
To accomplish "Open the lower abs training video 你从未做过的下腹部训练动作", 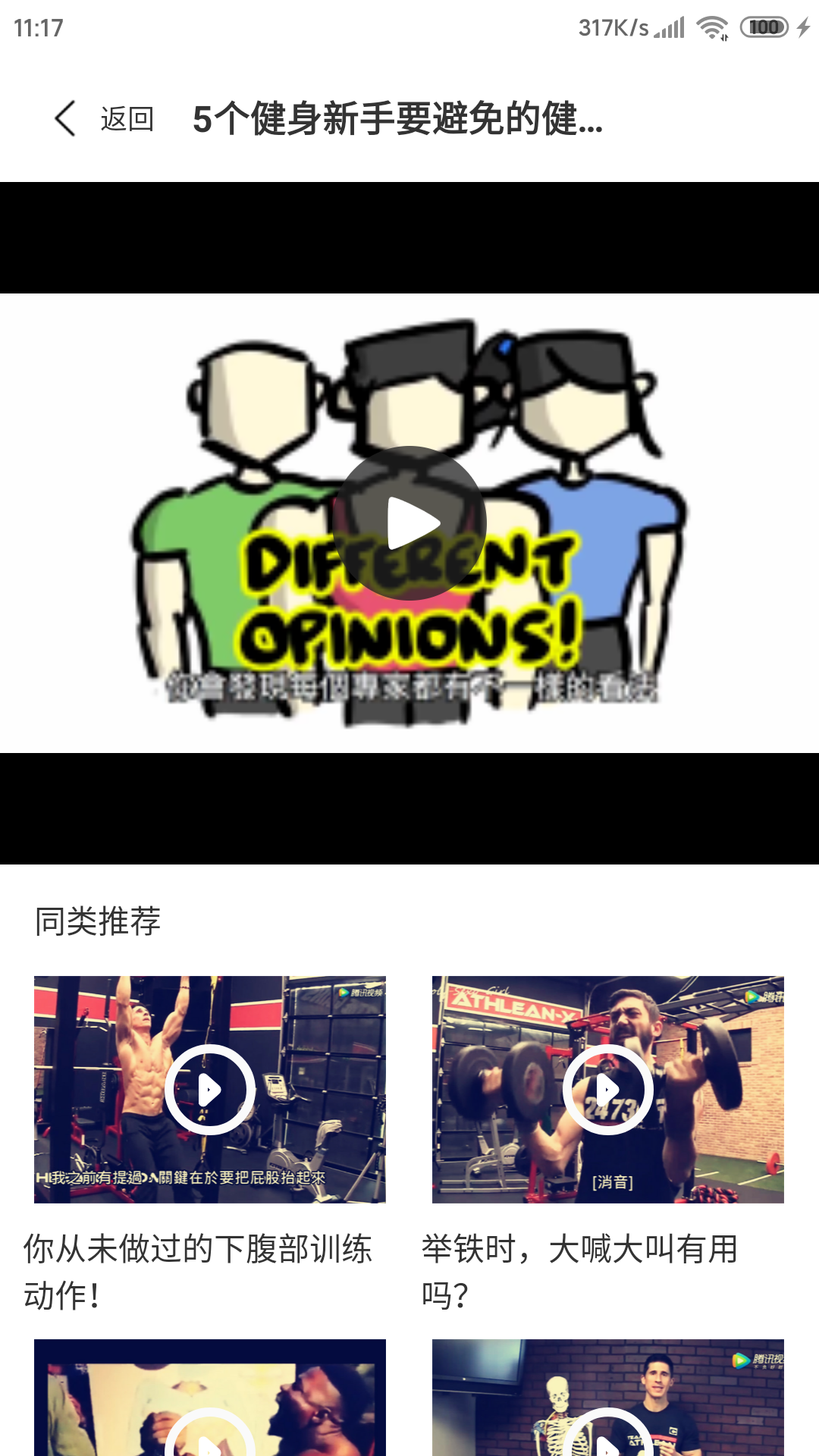I will [209, 1090].
